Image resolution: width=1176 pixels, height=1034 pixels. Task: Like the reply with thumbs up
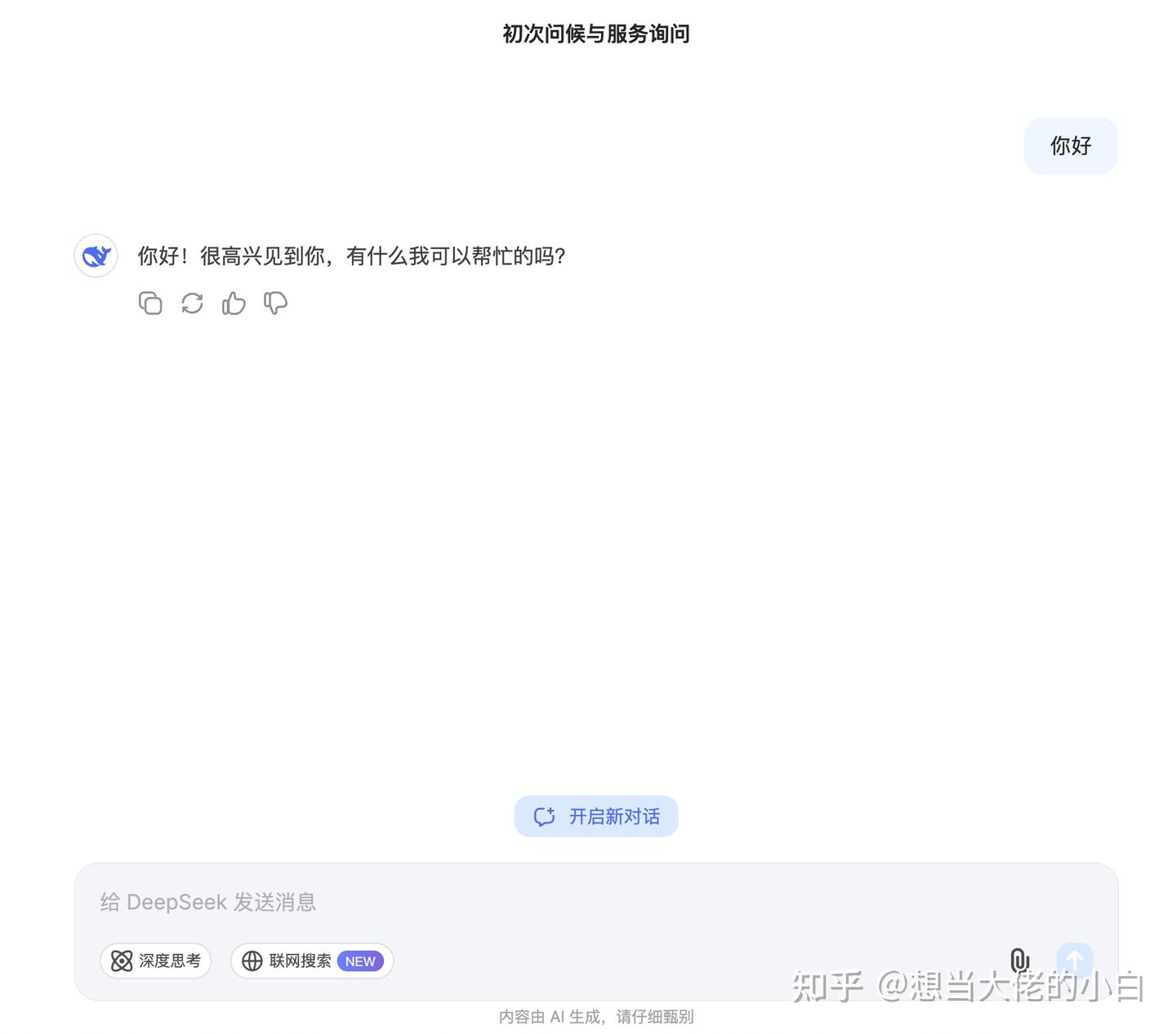click(x=234, y=303)
